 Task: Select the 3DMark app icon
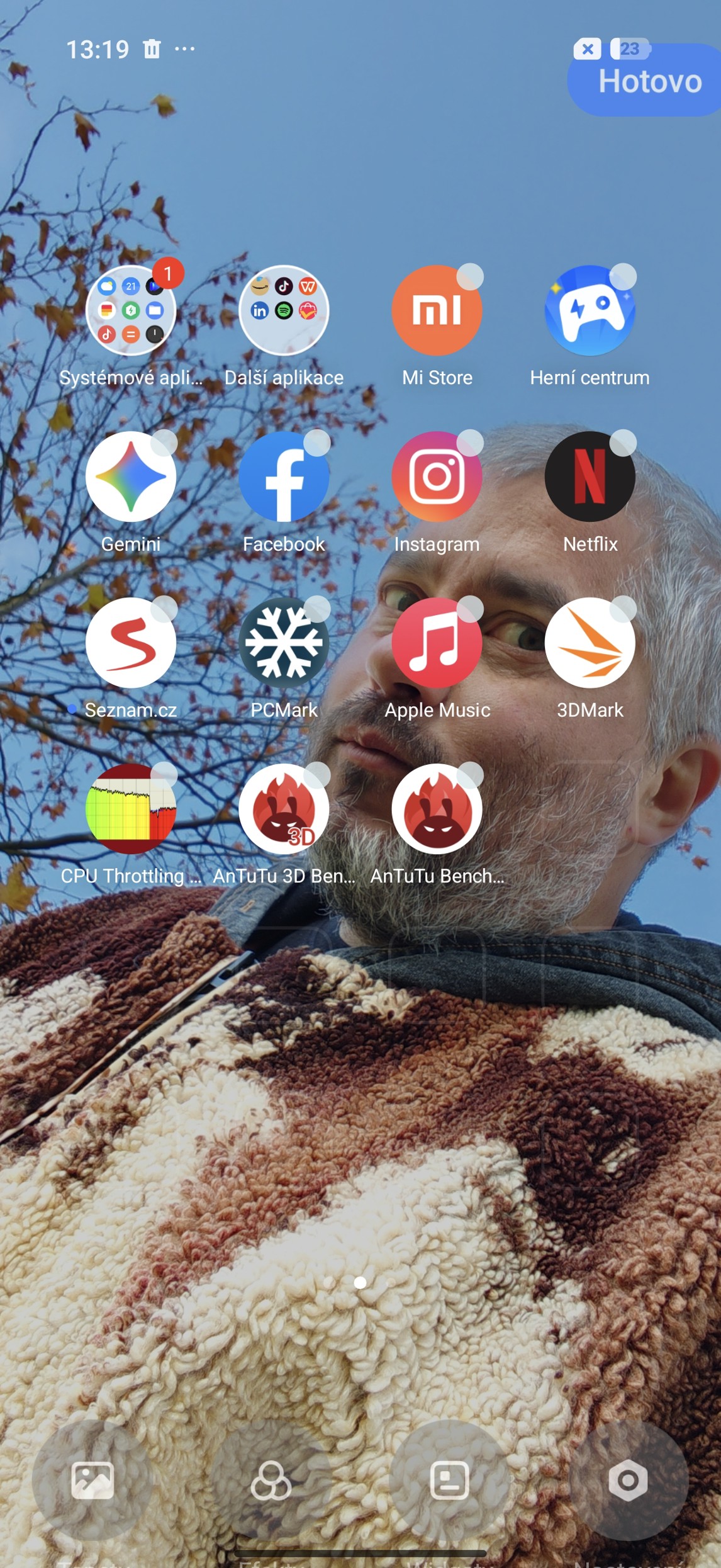[x=590, y=643]
